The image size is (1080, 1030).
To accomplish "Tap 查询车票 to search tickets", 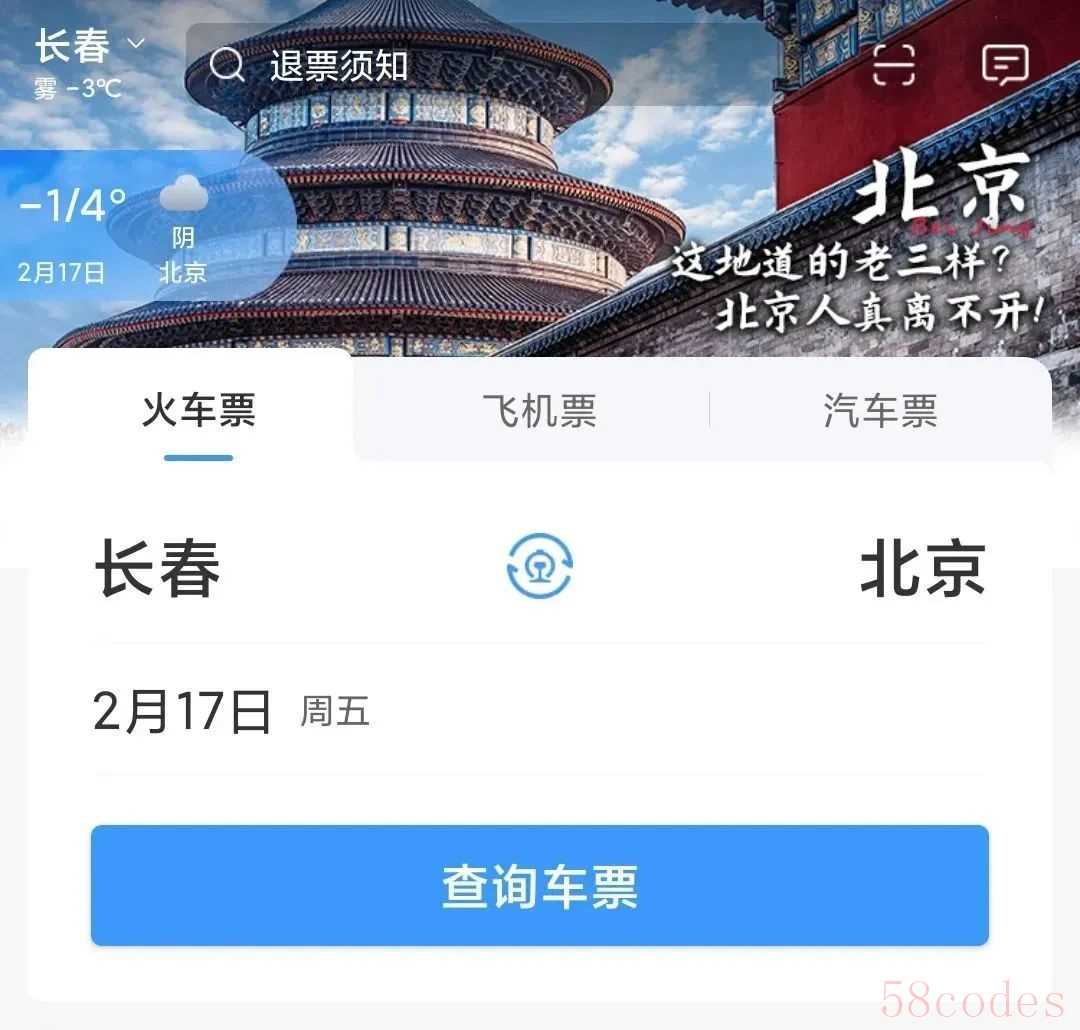I will pyautogui.click(x=539, y=886).
